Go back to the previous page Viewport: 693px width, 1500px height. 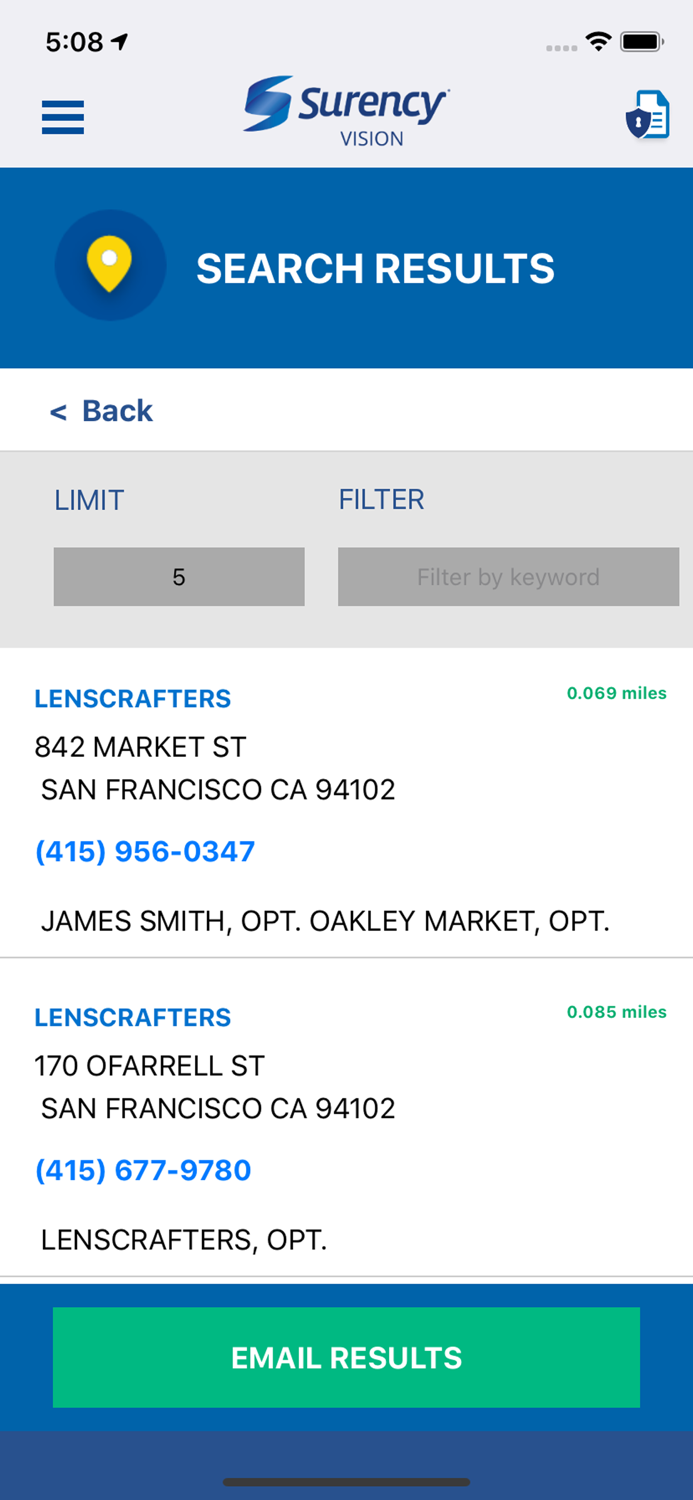(x=102, y=411)
